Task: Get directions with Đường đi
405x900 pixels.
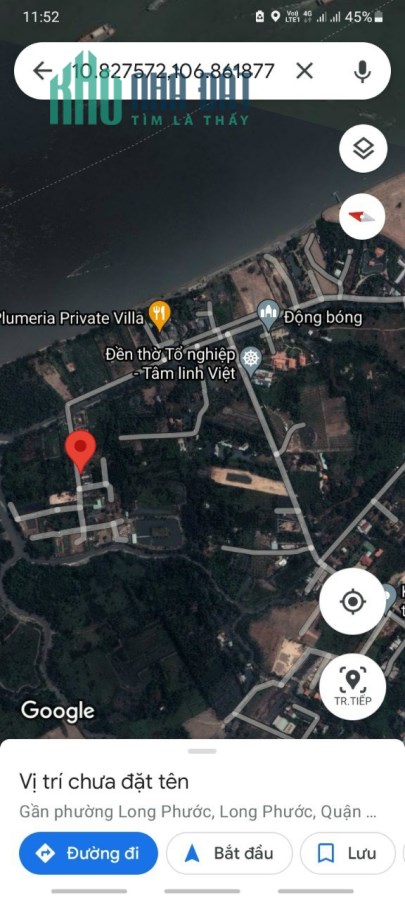Action: [88, 854]
